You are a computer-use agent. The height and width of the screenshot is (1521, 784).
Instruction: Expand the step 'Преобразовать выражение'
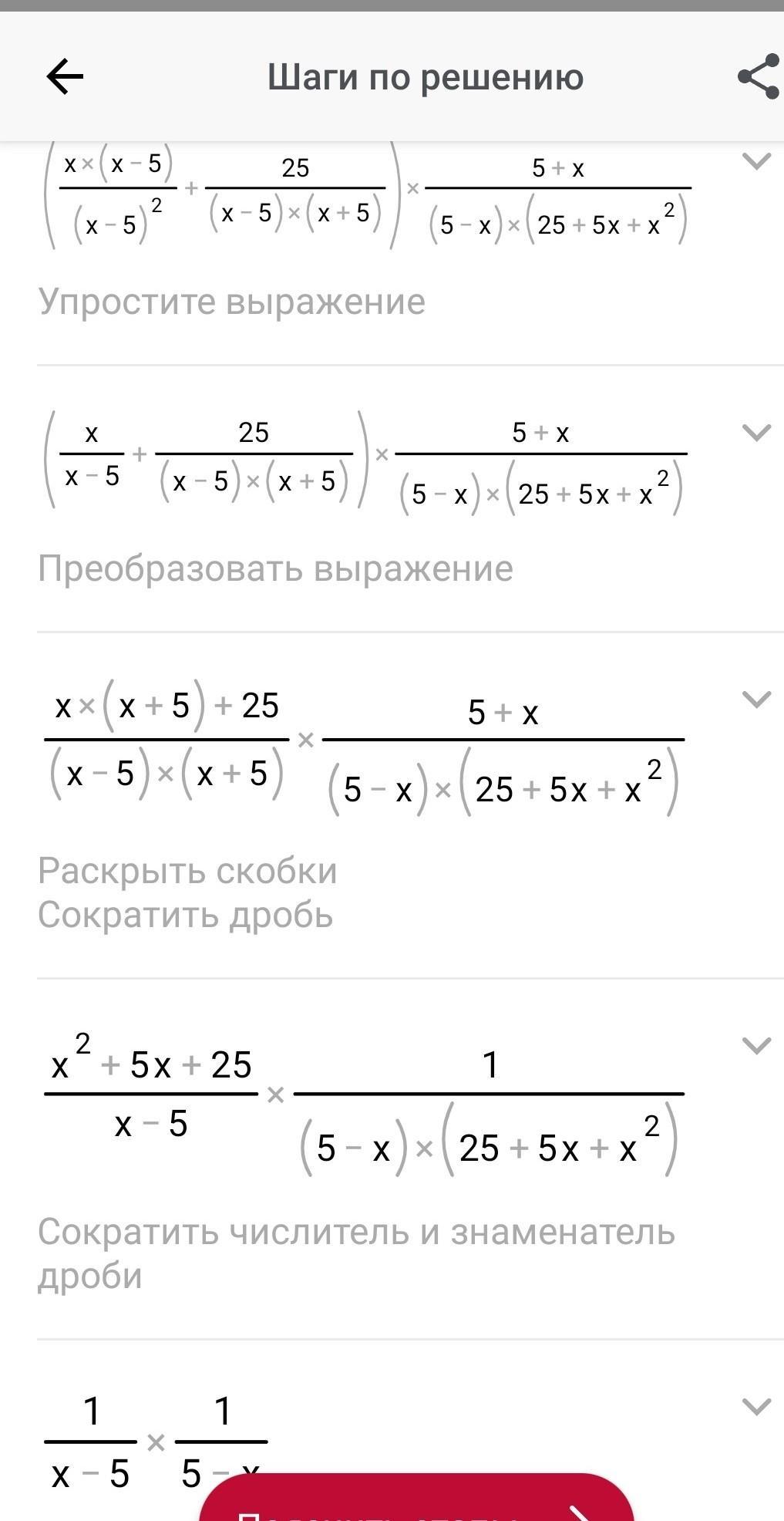tap(755, 432)
